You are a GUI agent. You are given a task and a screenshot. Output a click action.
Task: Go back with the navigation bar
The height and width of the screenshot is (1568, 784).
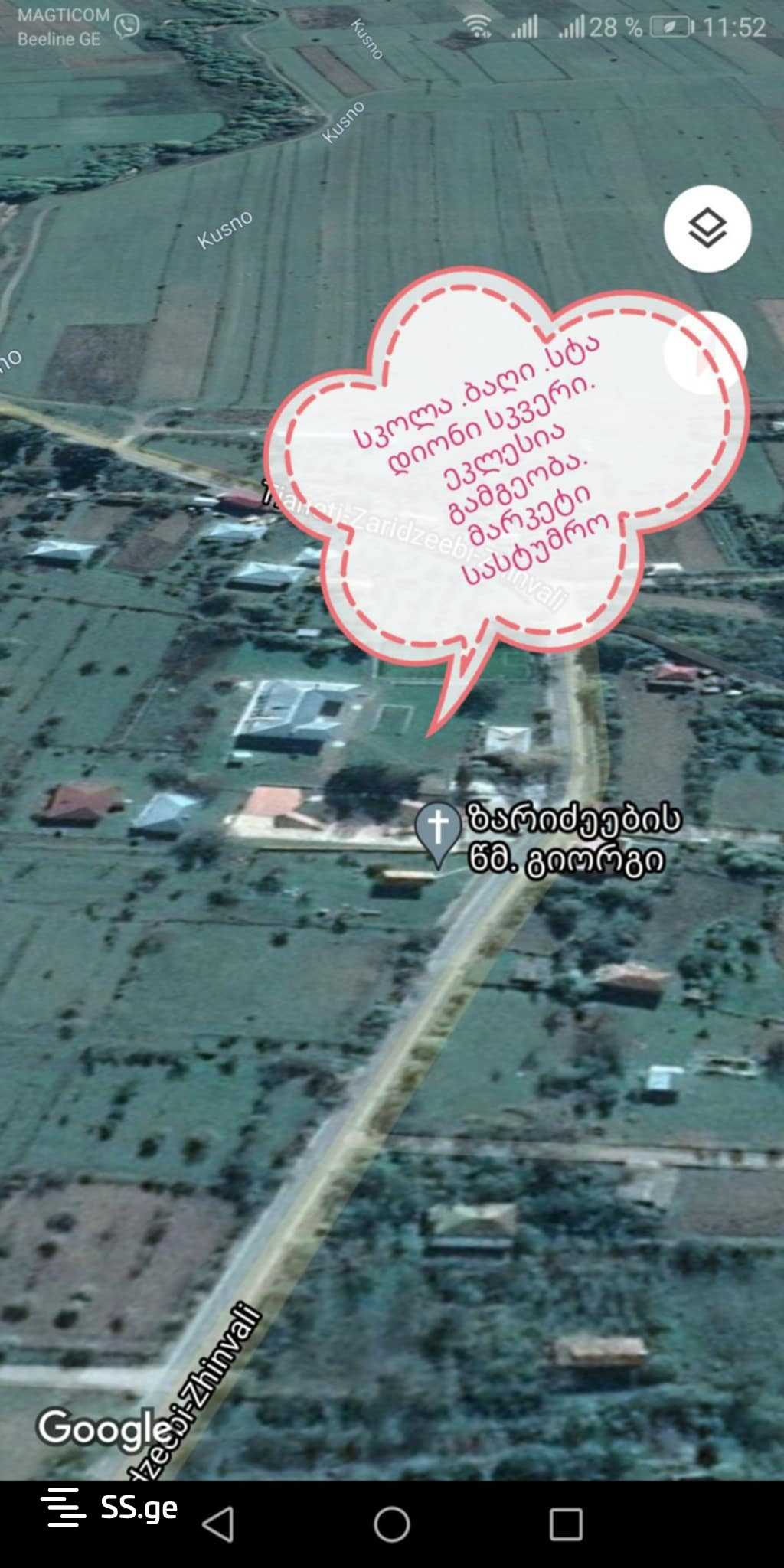219,1524
